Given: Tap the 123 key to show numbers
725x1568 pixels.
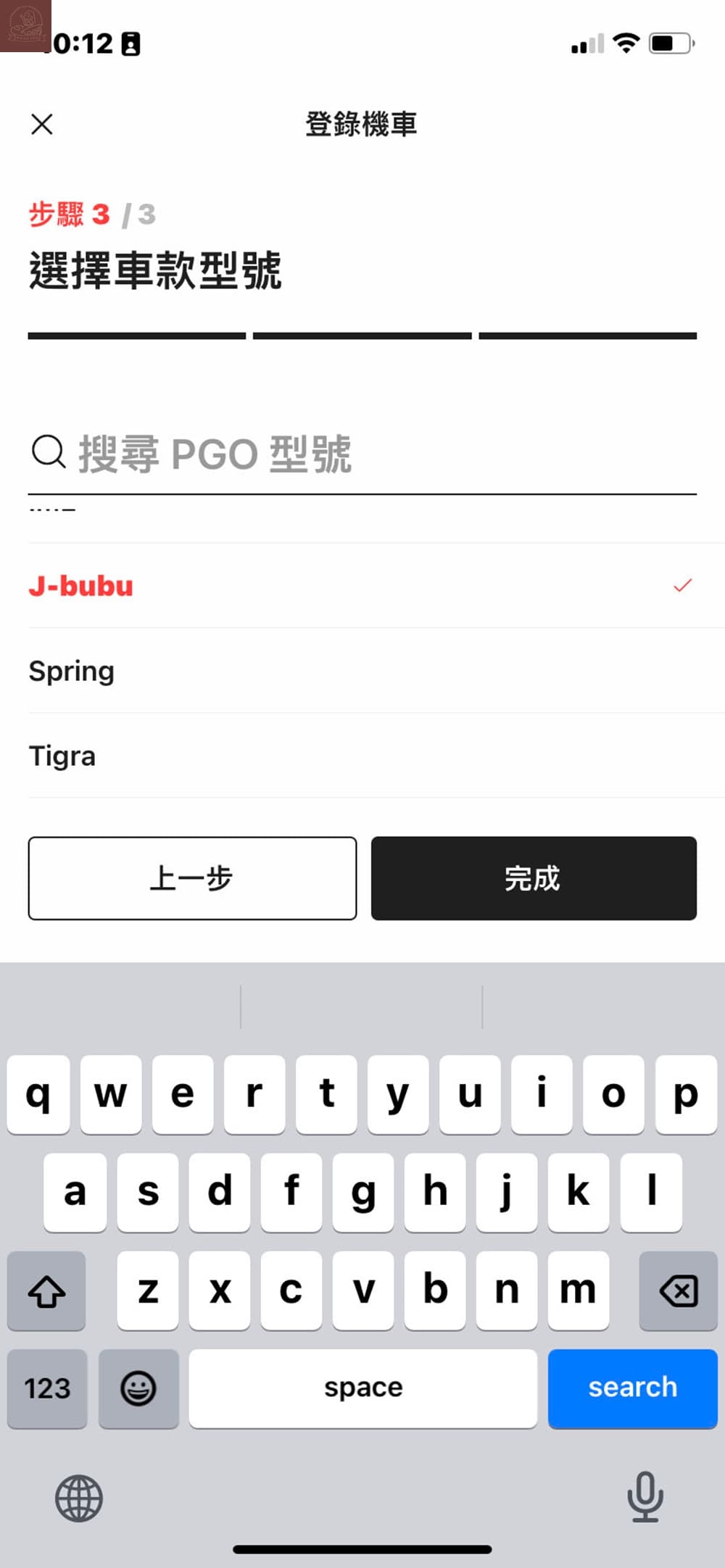Looking at the screenshot, I should point(46,1388).
